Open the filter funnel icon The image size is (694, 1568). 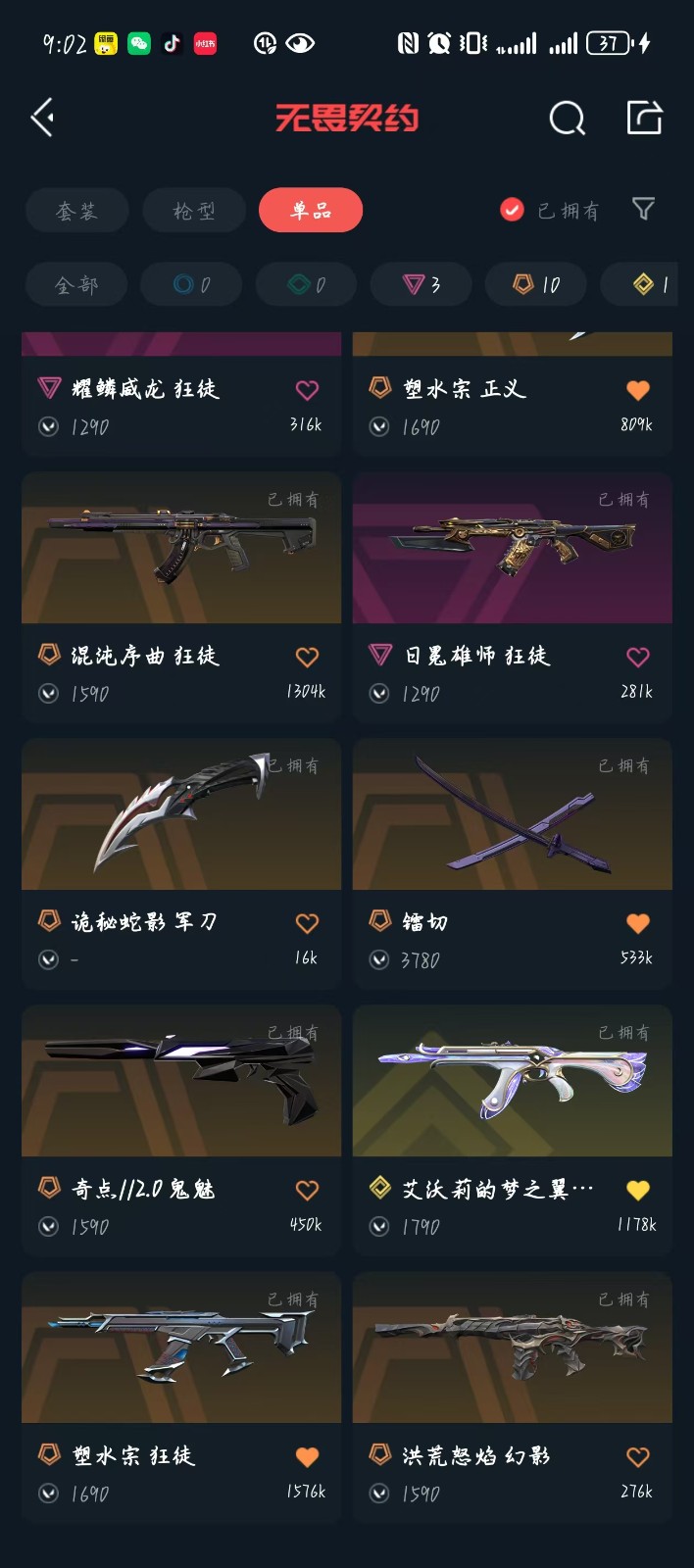(x=643, y=209)
